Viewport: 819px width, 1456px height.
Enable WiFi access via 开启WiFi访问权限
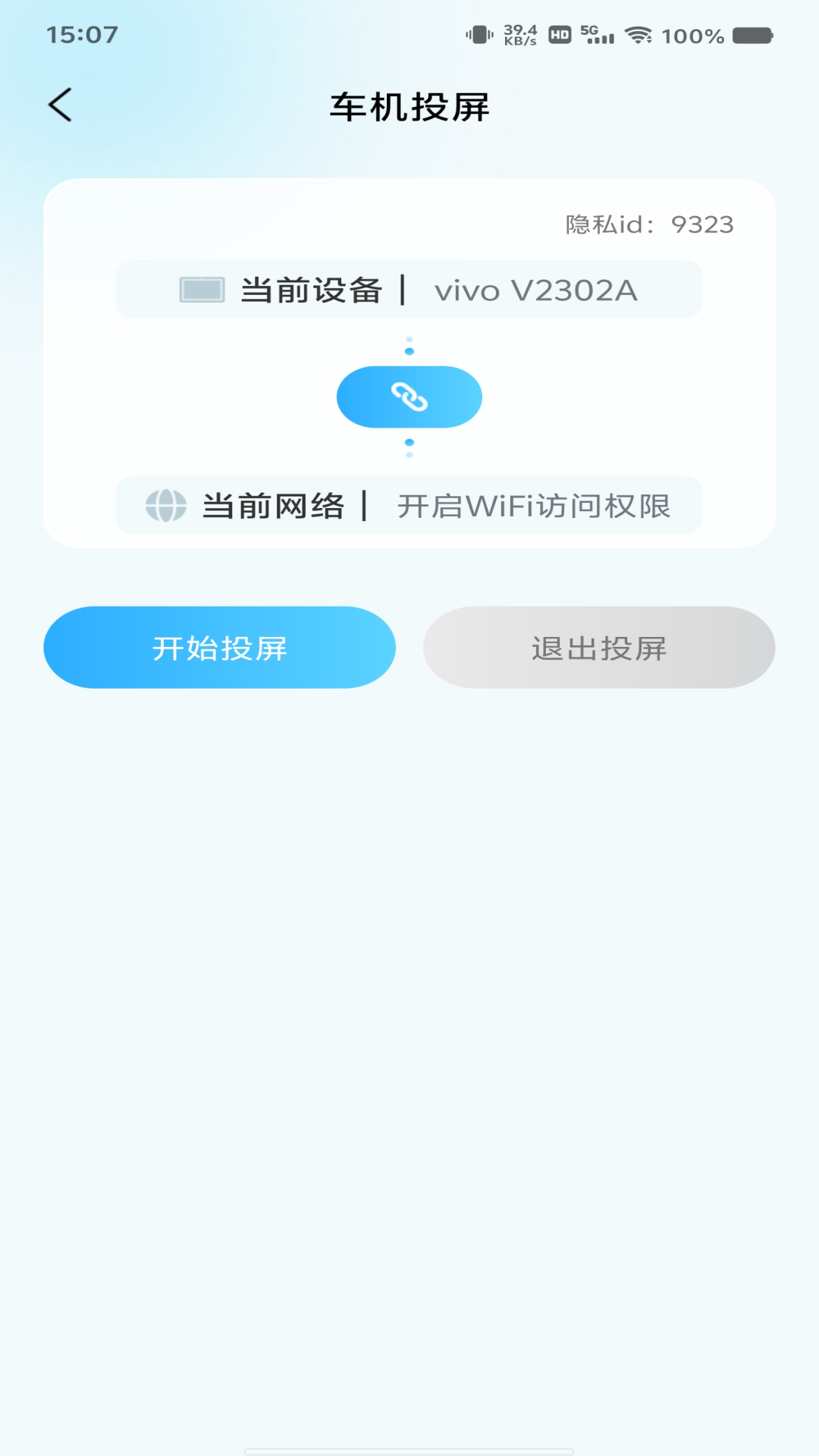tap(535, 505)
